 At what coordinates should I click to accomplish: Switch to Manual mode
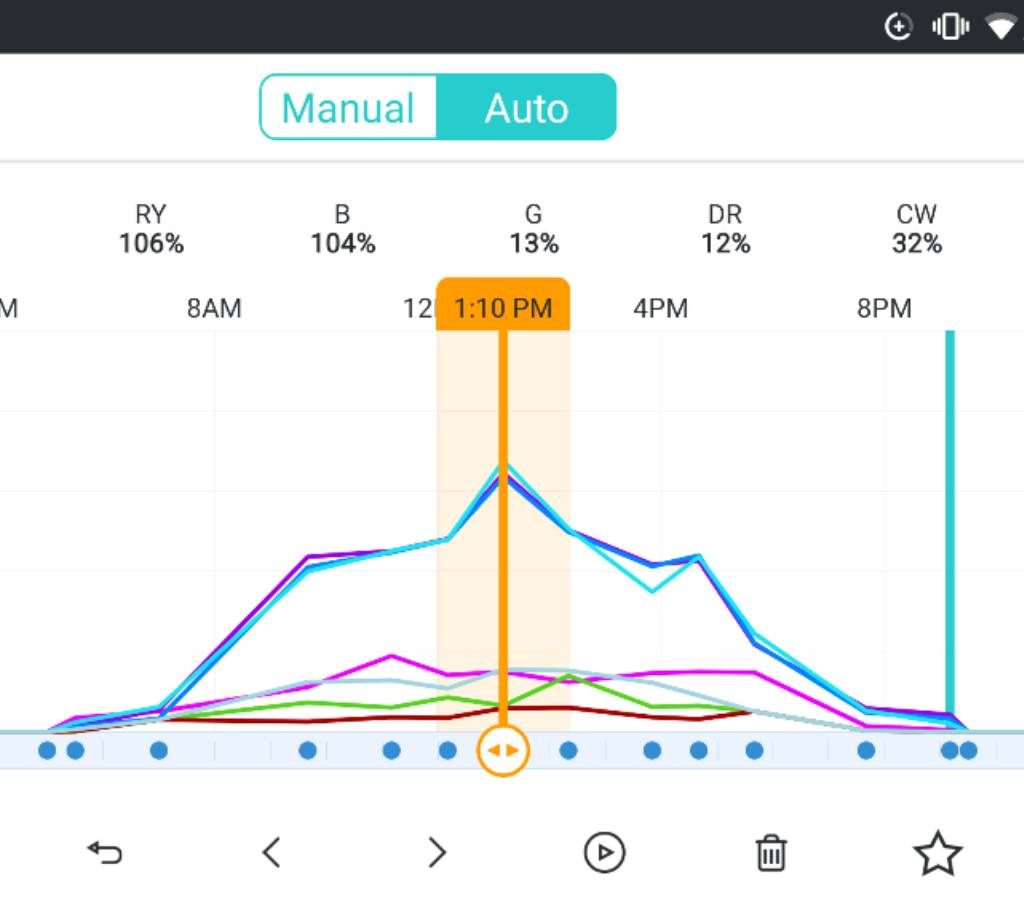[x=348, y=107]
